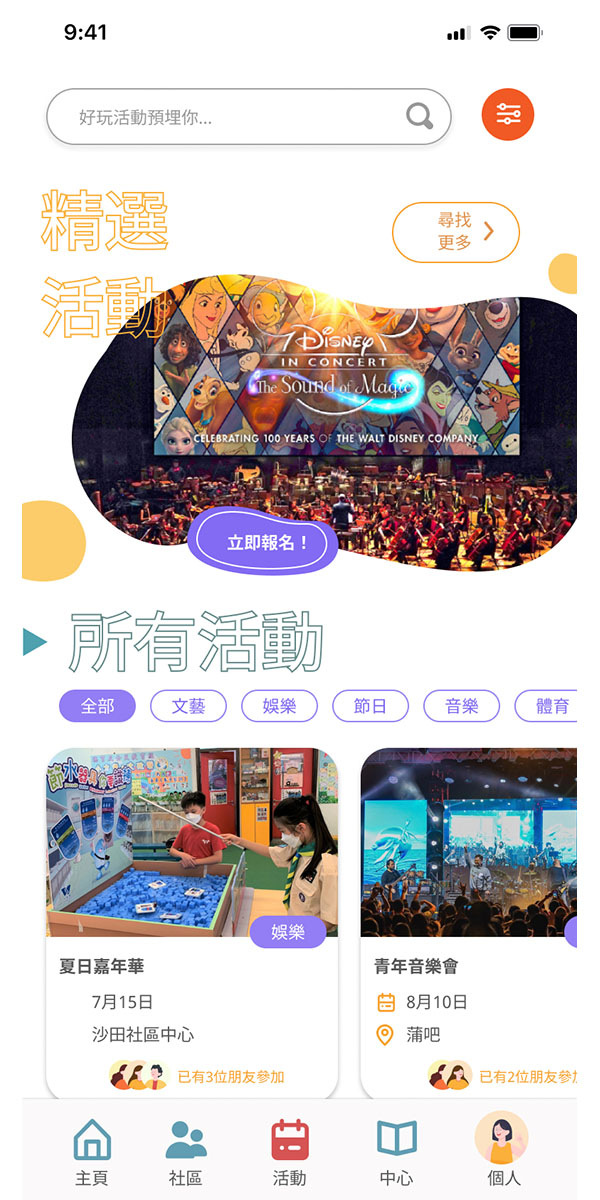600x1200 pixels.
Task: Register now via 立即報名！ button
Action: pos(263,542)
